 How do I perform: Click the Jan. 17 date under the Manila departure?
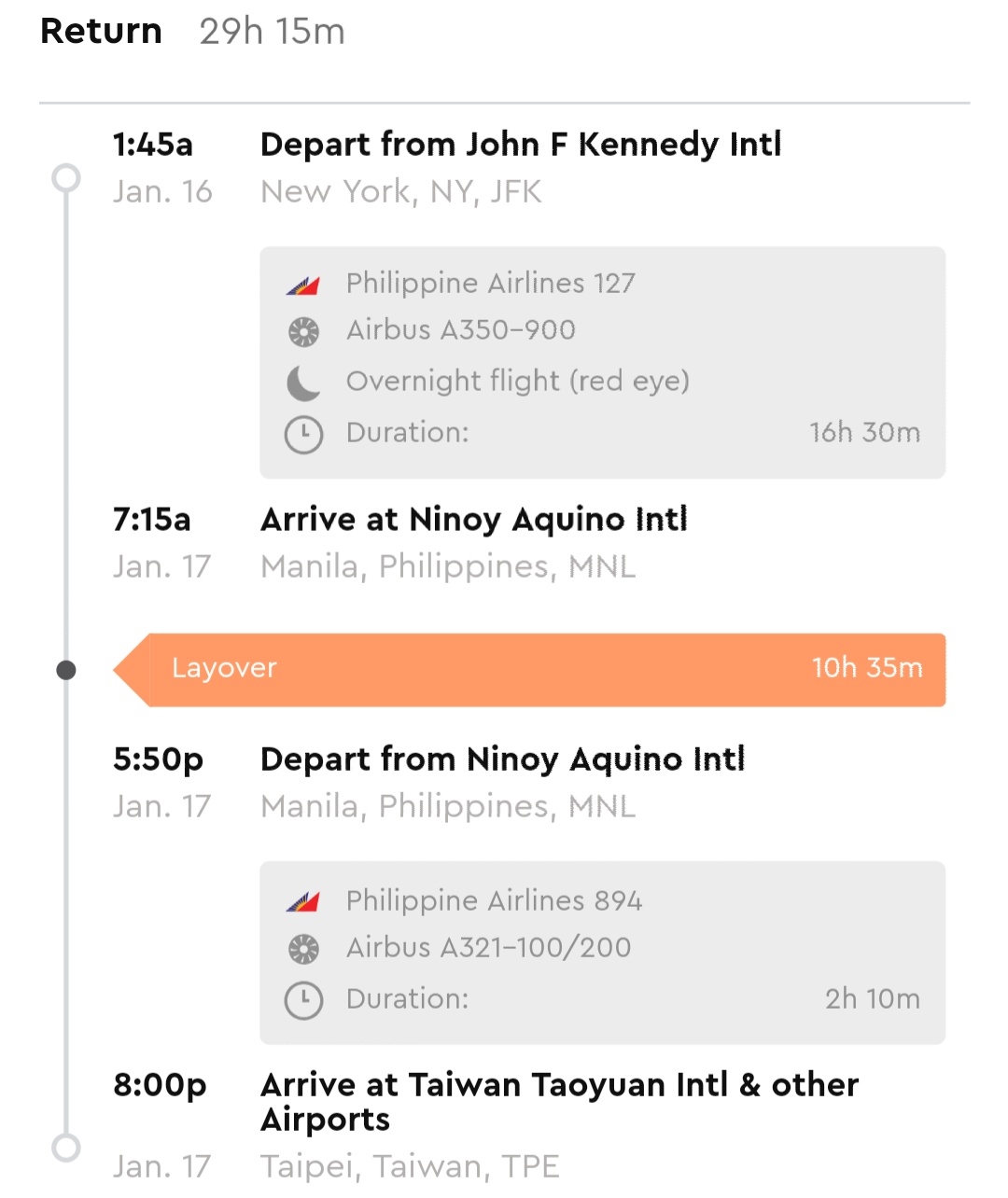click(162, 806)
